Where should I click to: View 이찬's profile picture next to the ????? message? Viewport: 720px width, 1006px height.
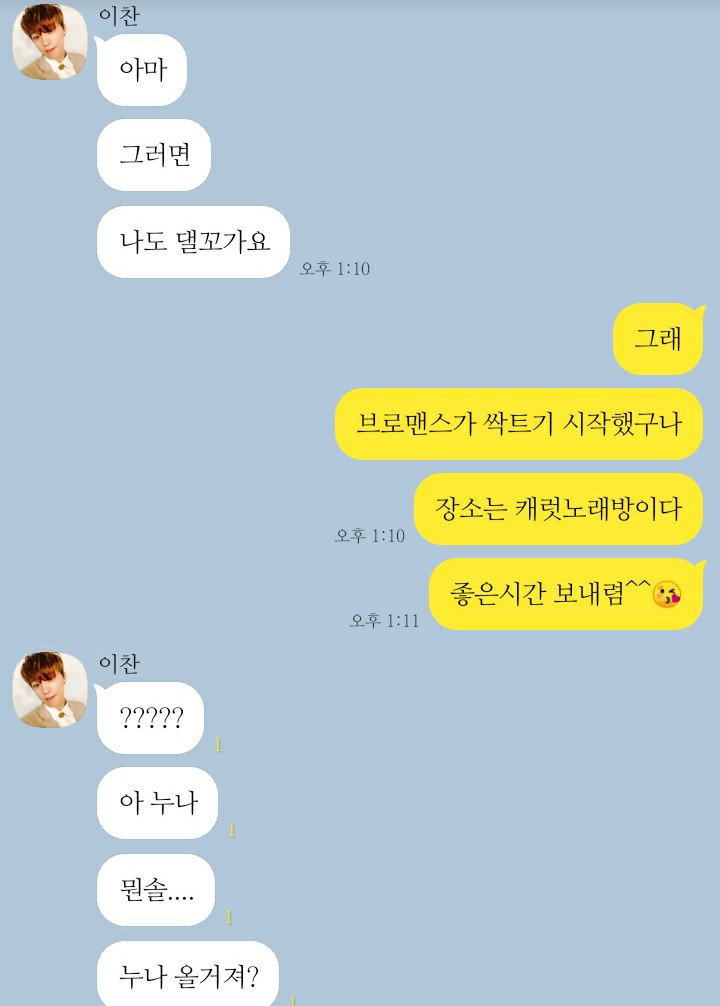coord(49,689)
